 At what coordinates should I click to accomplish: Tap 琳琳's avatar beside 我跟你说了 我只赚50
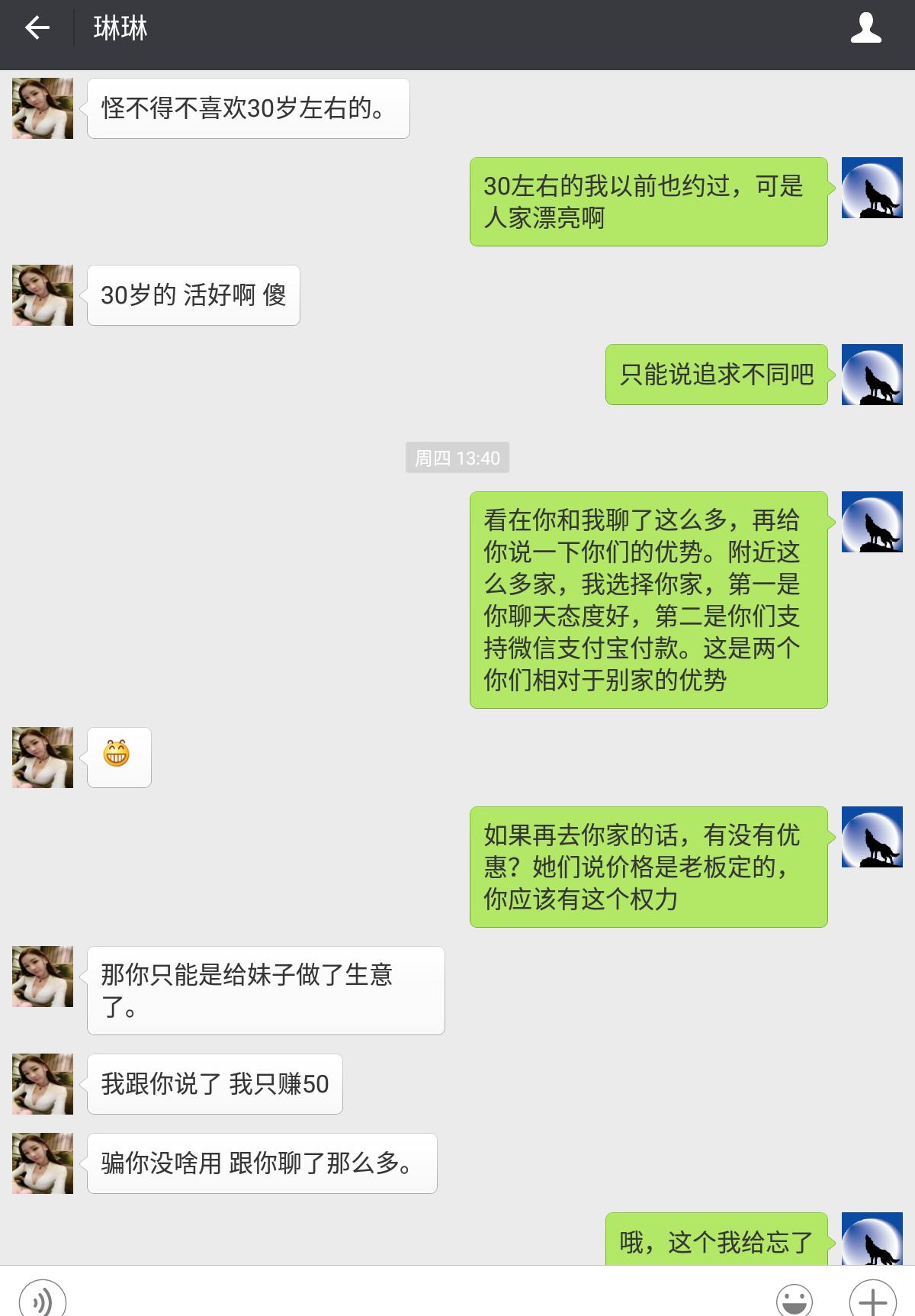click(43, 1084)
